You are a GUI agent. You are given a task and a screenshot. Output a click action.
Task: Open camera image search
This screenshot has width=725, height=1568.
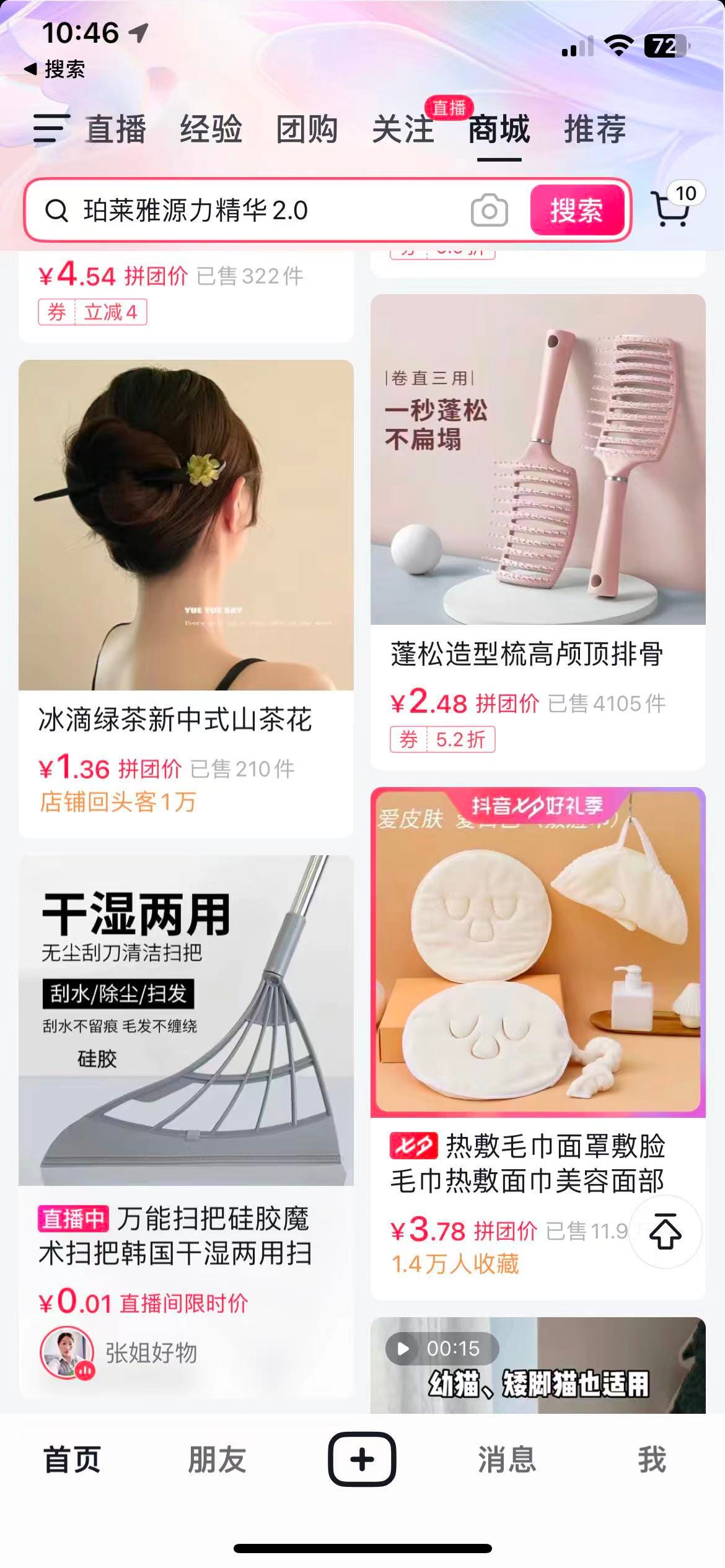pyautogui.click(x=490, y=211)
